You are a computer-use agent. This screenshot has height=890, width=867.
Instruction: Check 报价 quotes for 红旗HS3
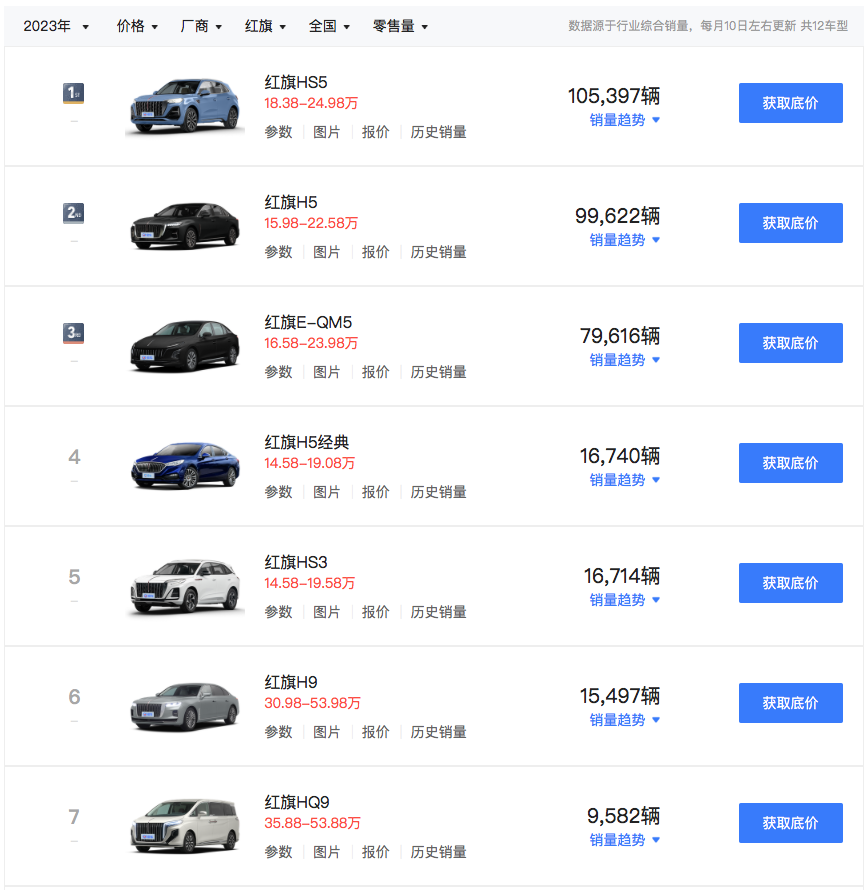(x=376, y=612)
